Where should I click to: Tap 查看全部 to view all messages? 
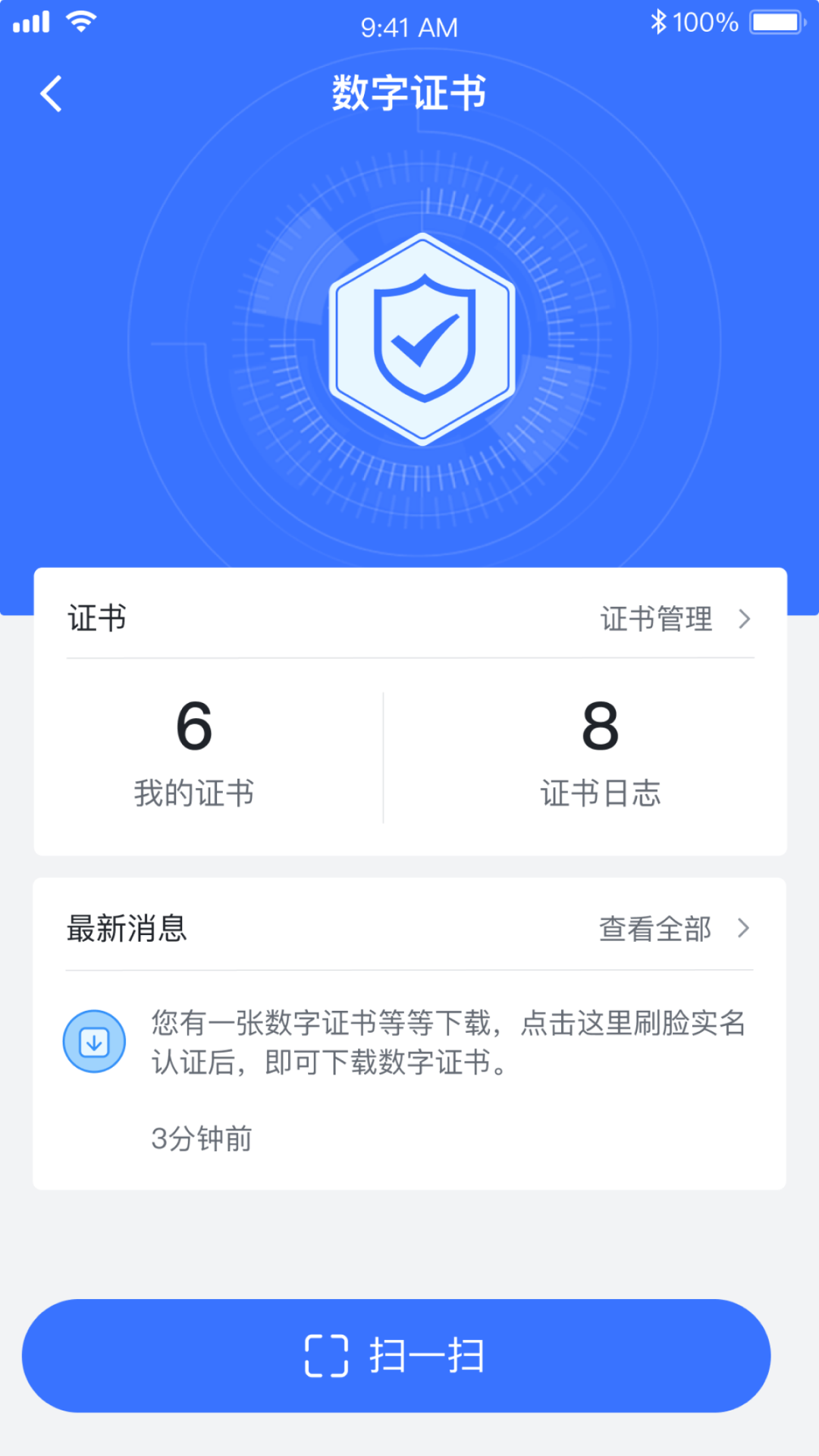pos(655,928)
